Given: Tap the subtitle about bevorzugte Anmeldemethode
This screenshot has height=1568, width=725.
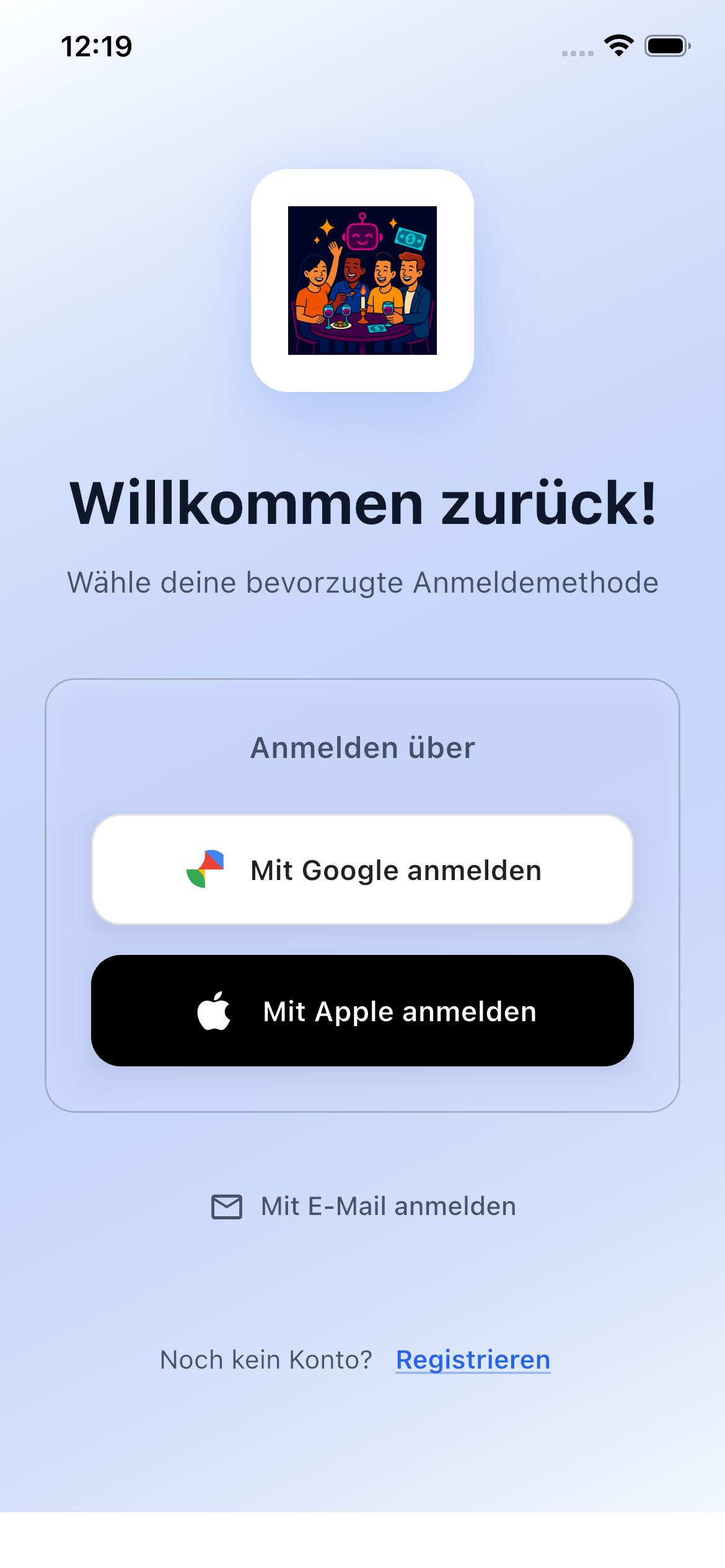Looking at the screenshot, I should pos(362,581).
